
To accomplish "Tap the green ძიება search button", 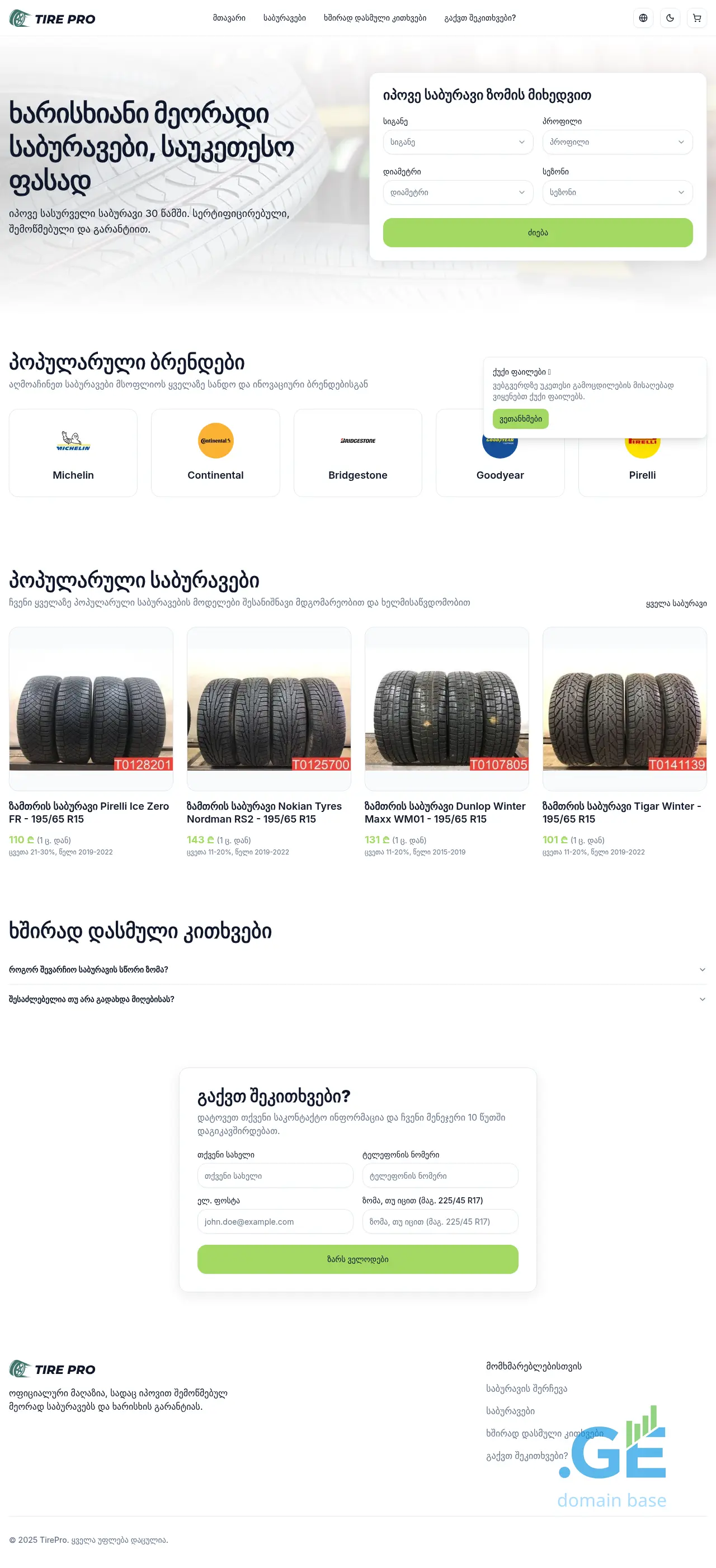I will tap(538, 233).
